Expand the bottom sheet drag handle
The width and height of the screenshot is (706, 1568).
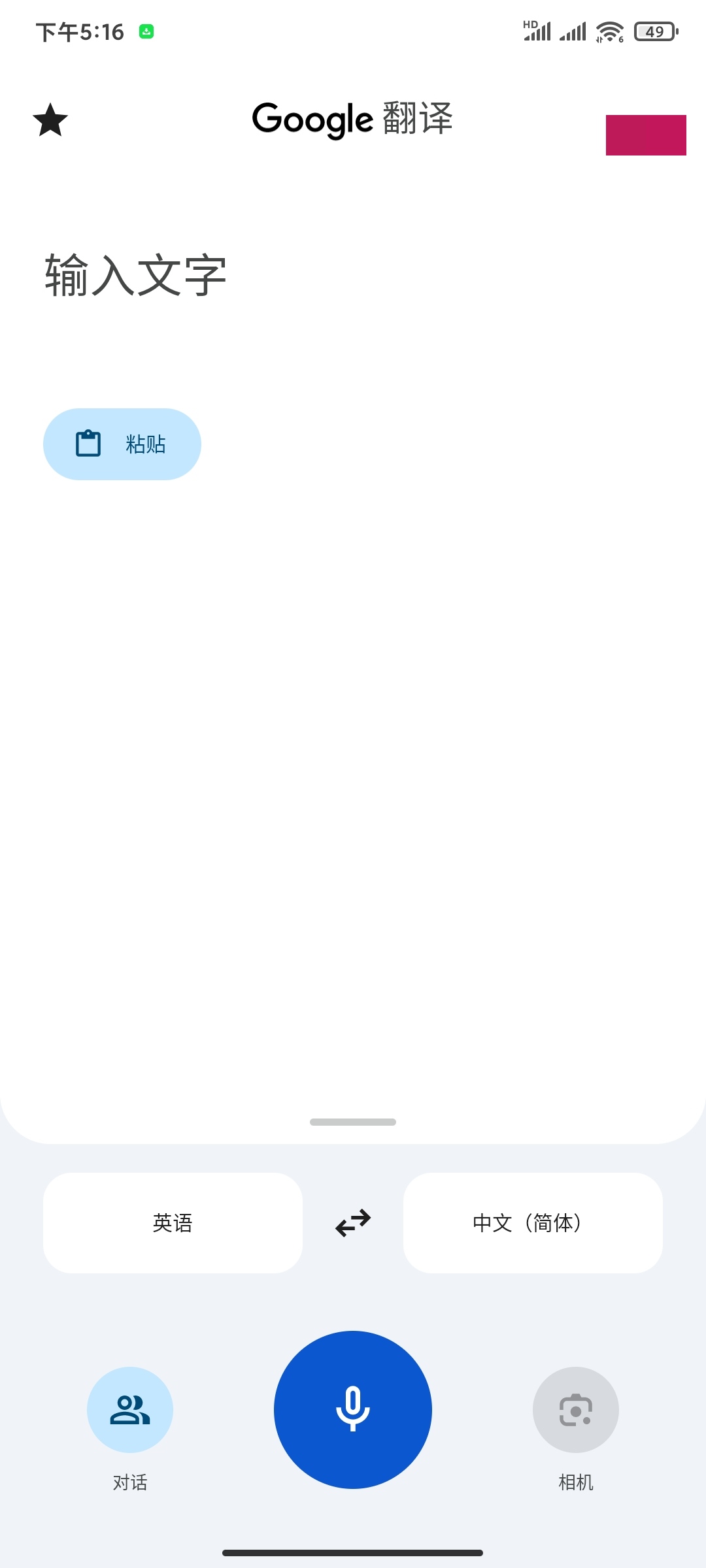click(x=352, y=1122)
